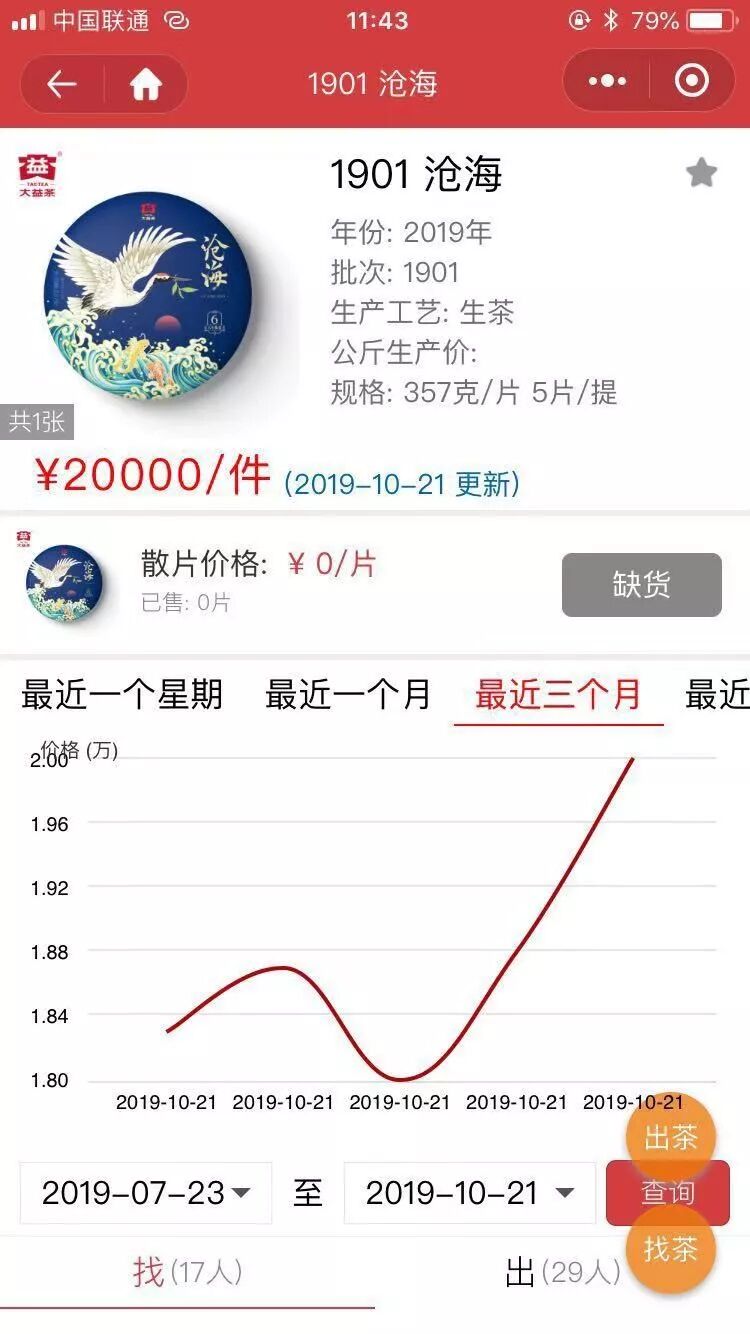The width and height of the screenshot is (750, 1334).
Task: Select the 最近三个月 range tab
Action: [x=558, y=694]
